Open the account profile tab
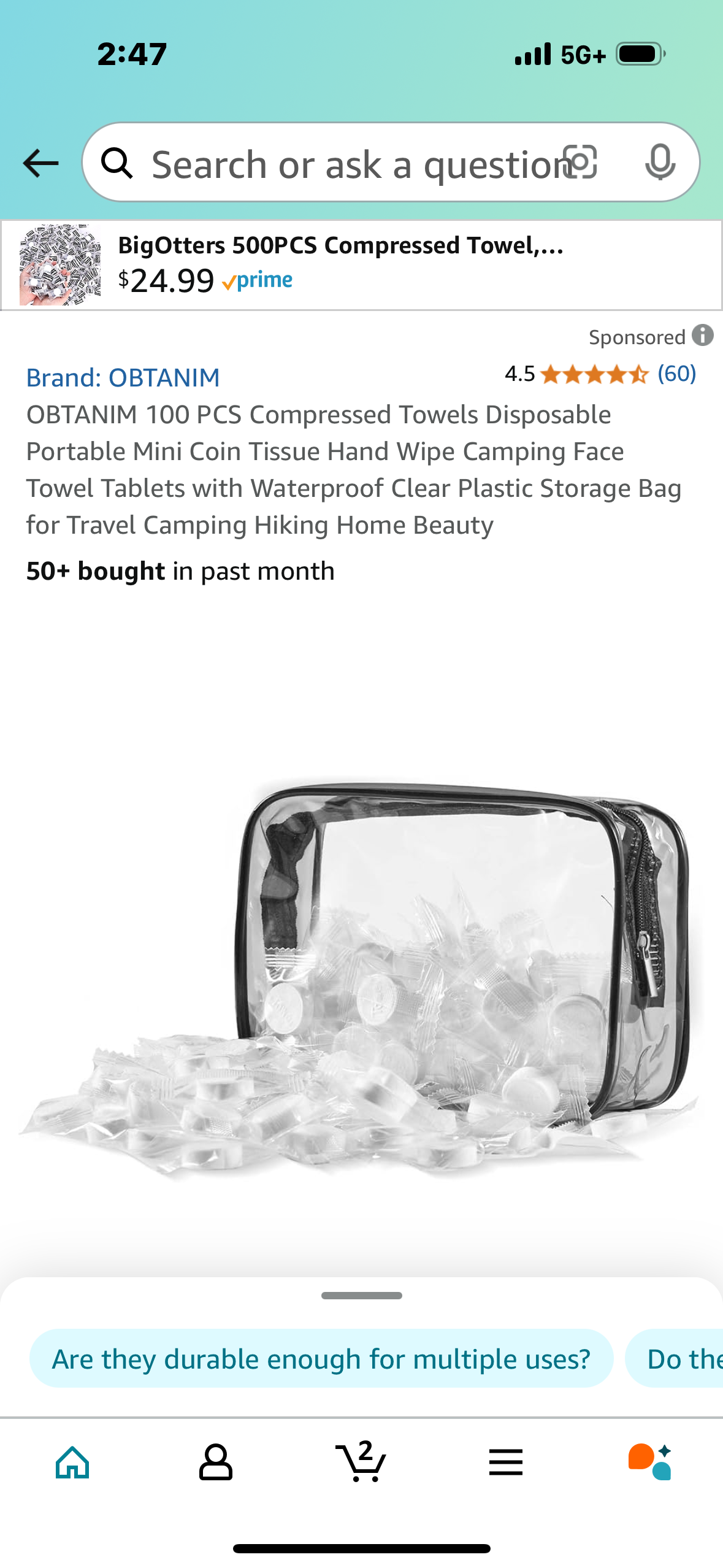This screenshot has height=1568, width=723. pyautogui.click(x=216, y=1462)
